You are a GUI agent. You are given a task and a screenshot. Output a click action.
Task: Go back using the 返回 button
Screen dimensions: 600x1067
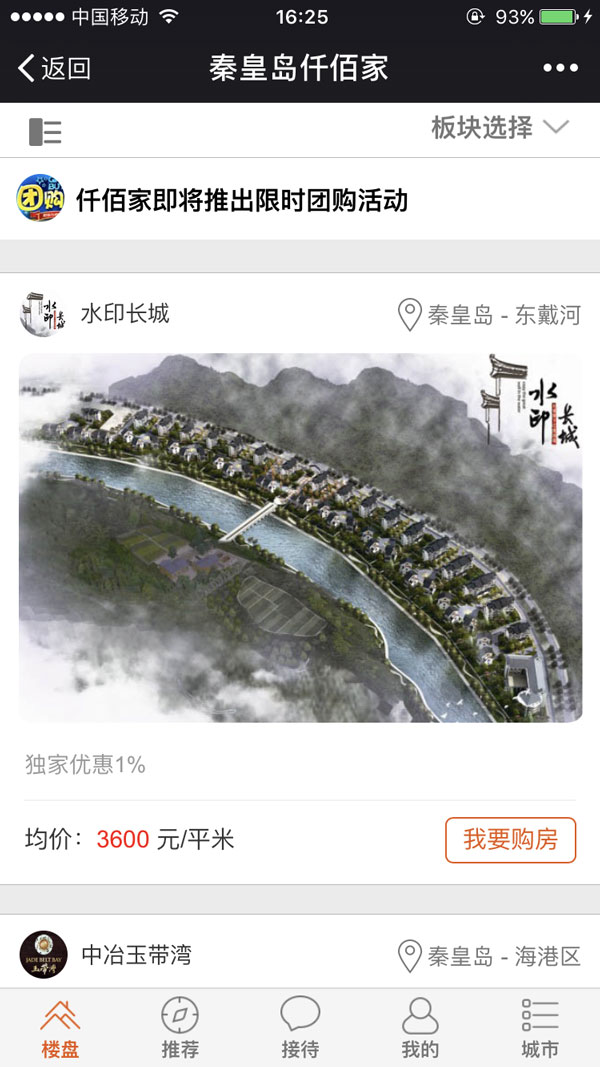[x=55, y=68]
